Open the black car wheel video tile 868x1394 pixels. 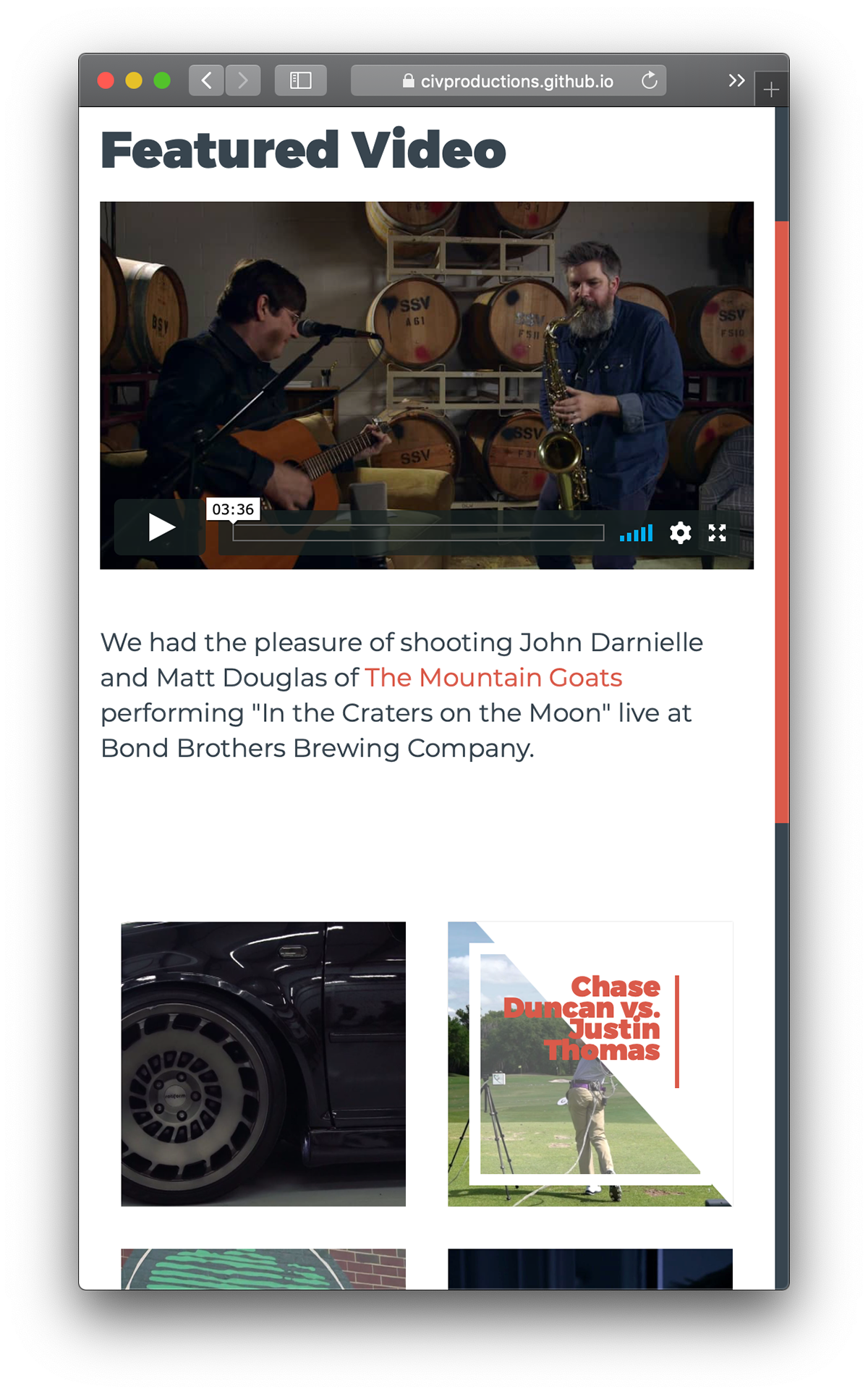(263, 1063)
